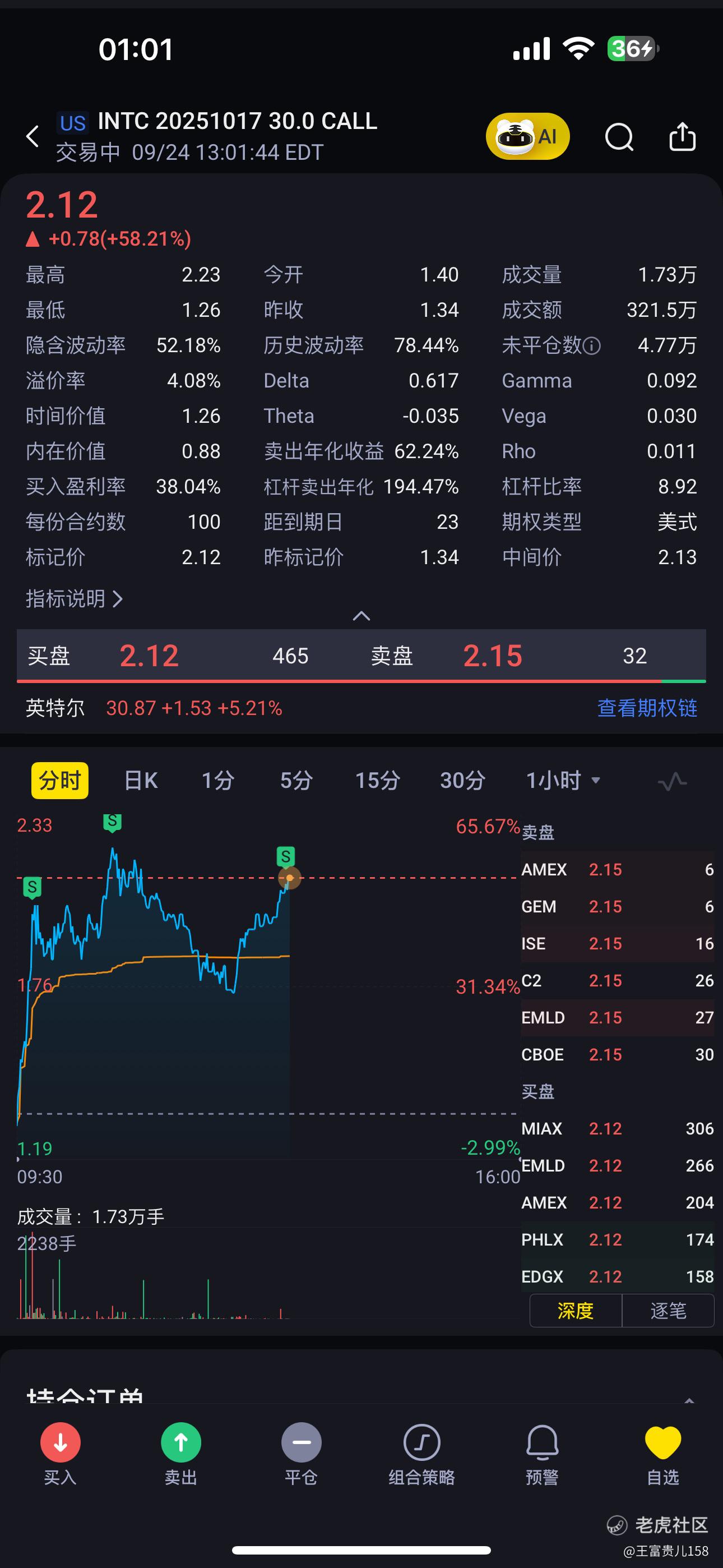This screenshot has width=723, height=1568.
Task: Switch to the 30分 chart
Action: coord(462,780)
